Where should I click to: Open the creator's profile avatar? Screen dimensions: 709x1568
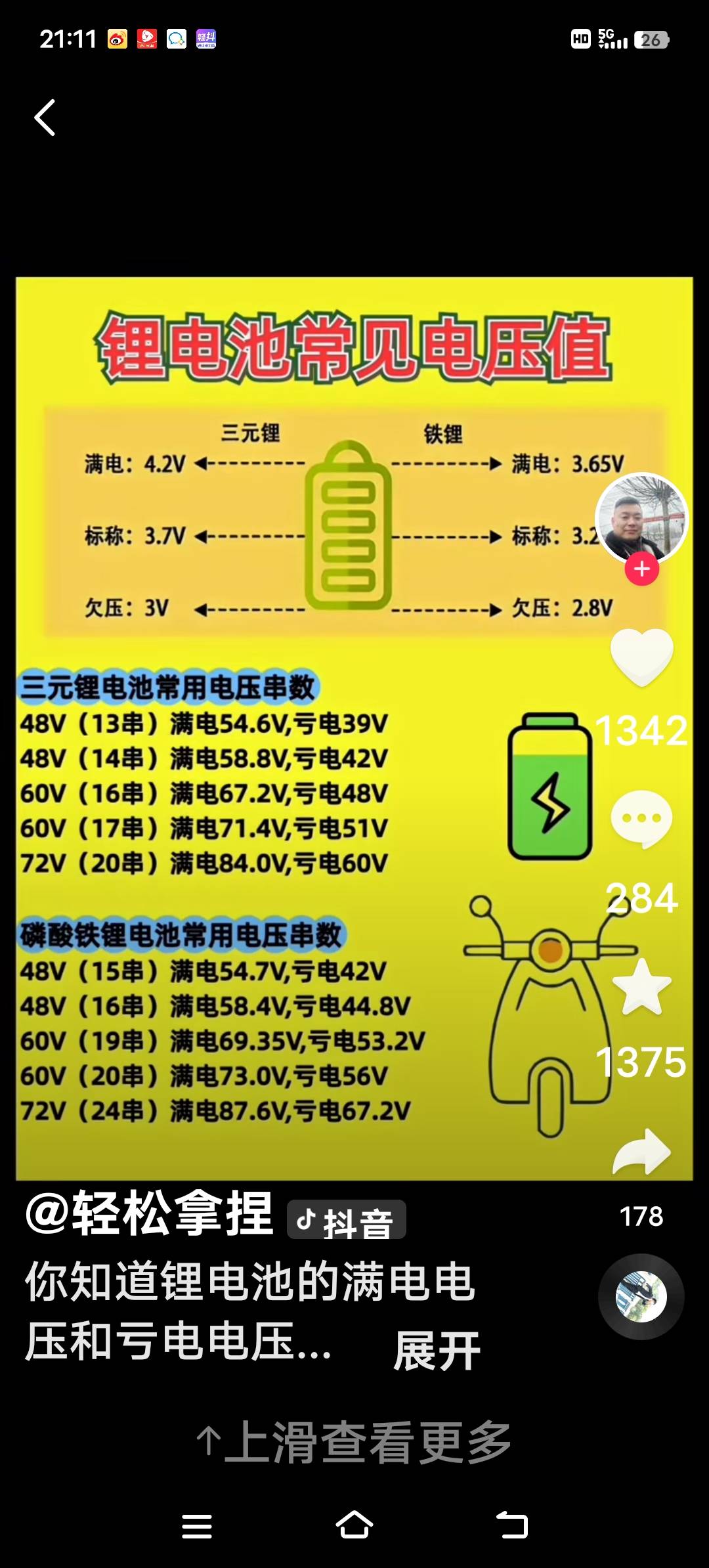[641, 517]
